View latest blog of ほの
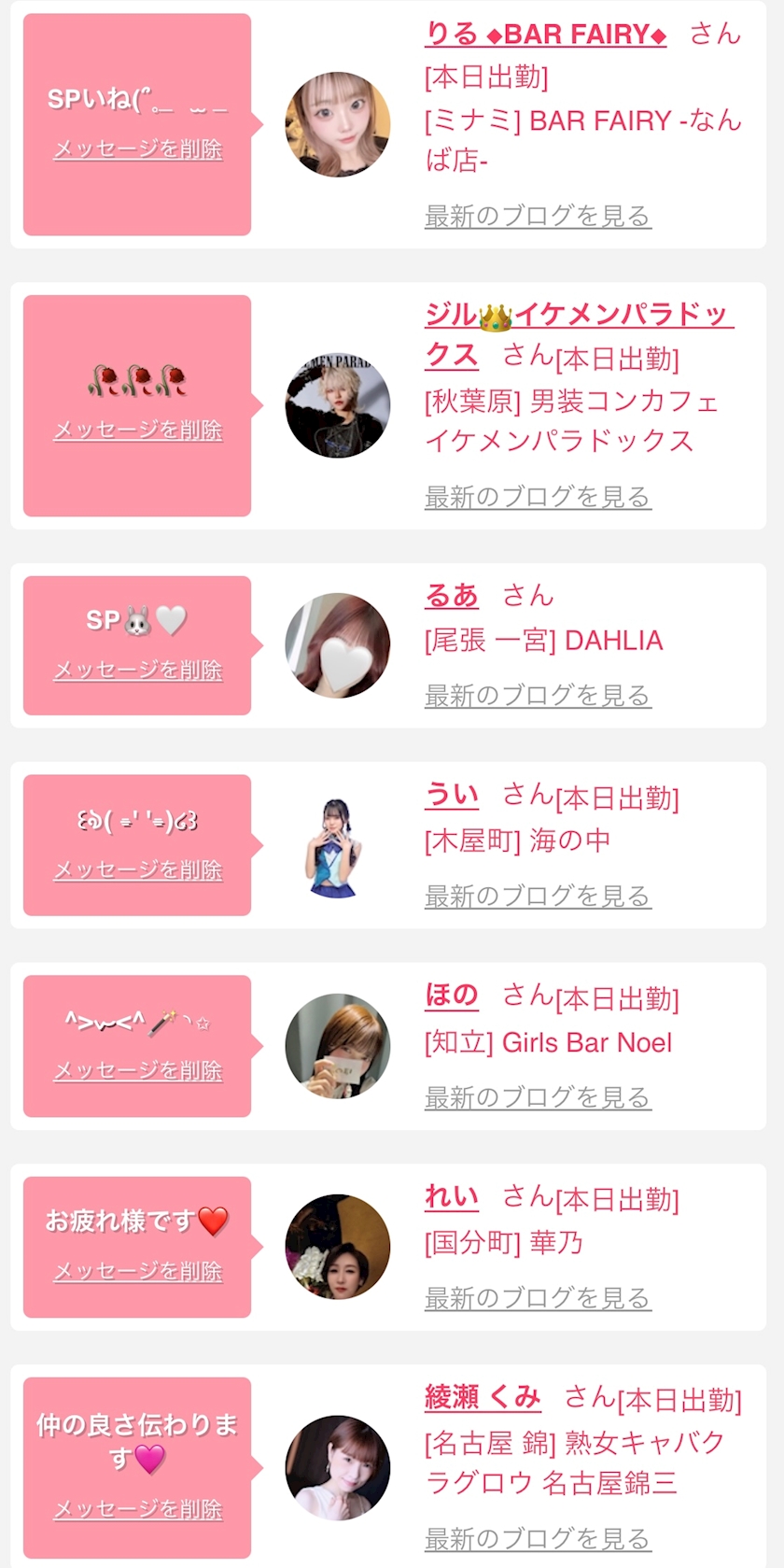 538,1097
